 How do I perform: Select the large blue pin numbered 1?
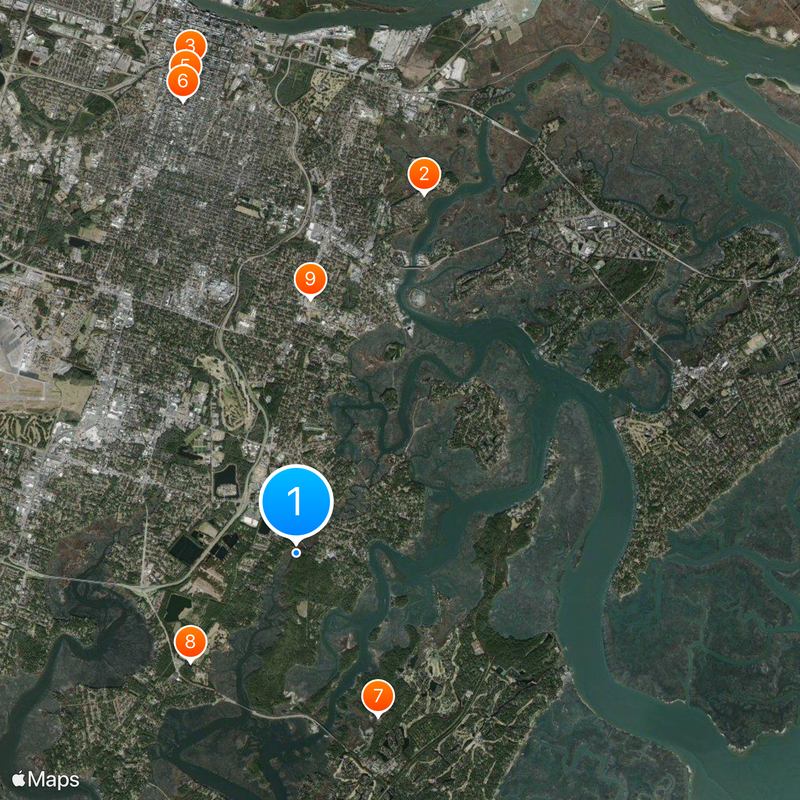pos(296,501)
